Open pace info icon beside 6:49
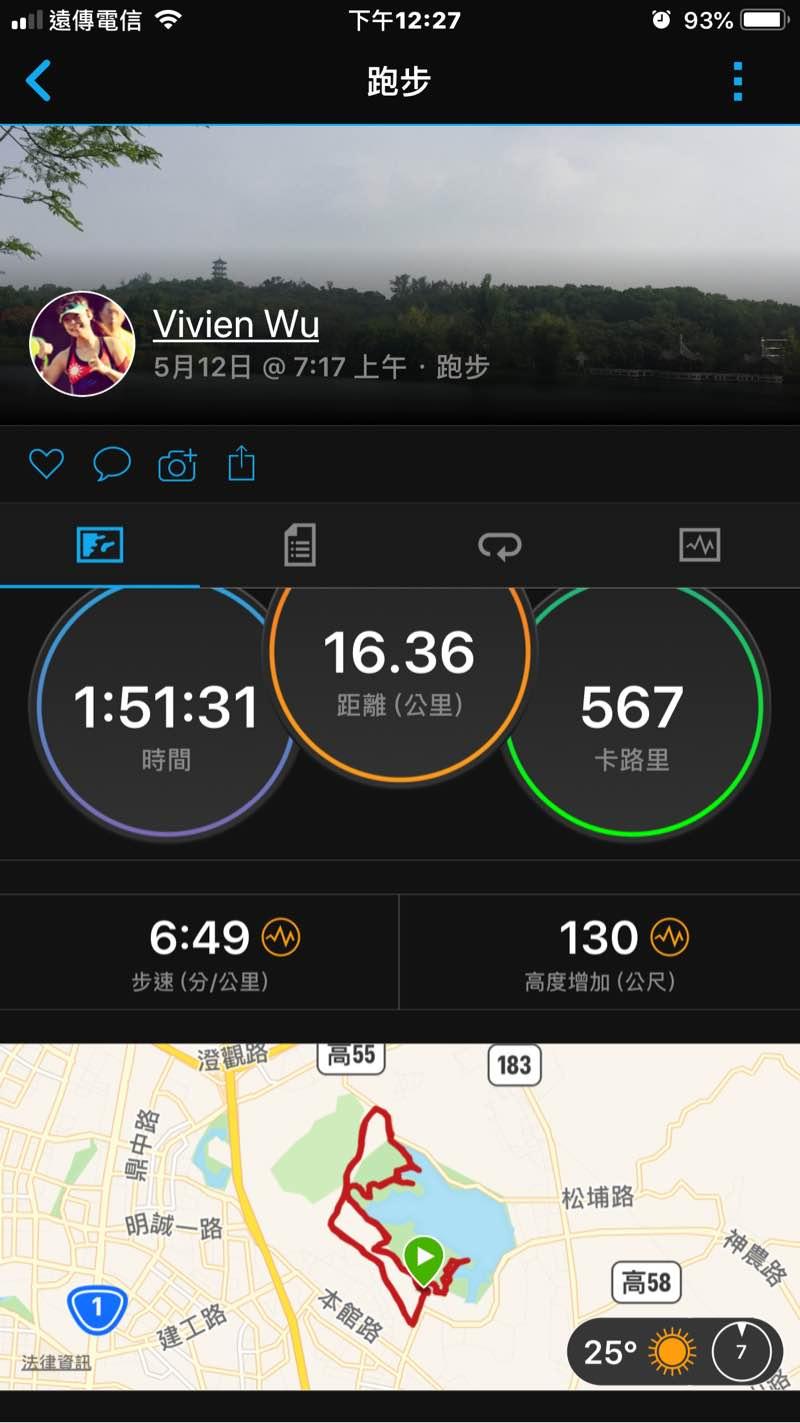This screenshot has width=800, height=1423. click(x=281, y=937)
